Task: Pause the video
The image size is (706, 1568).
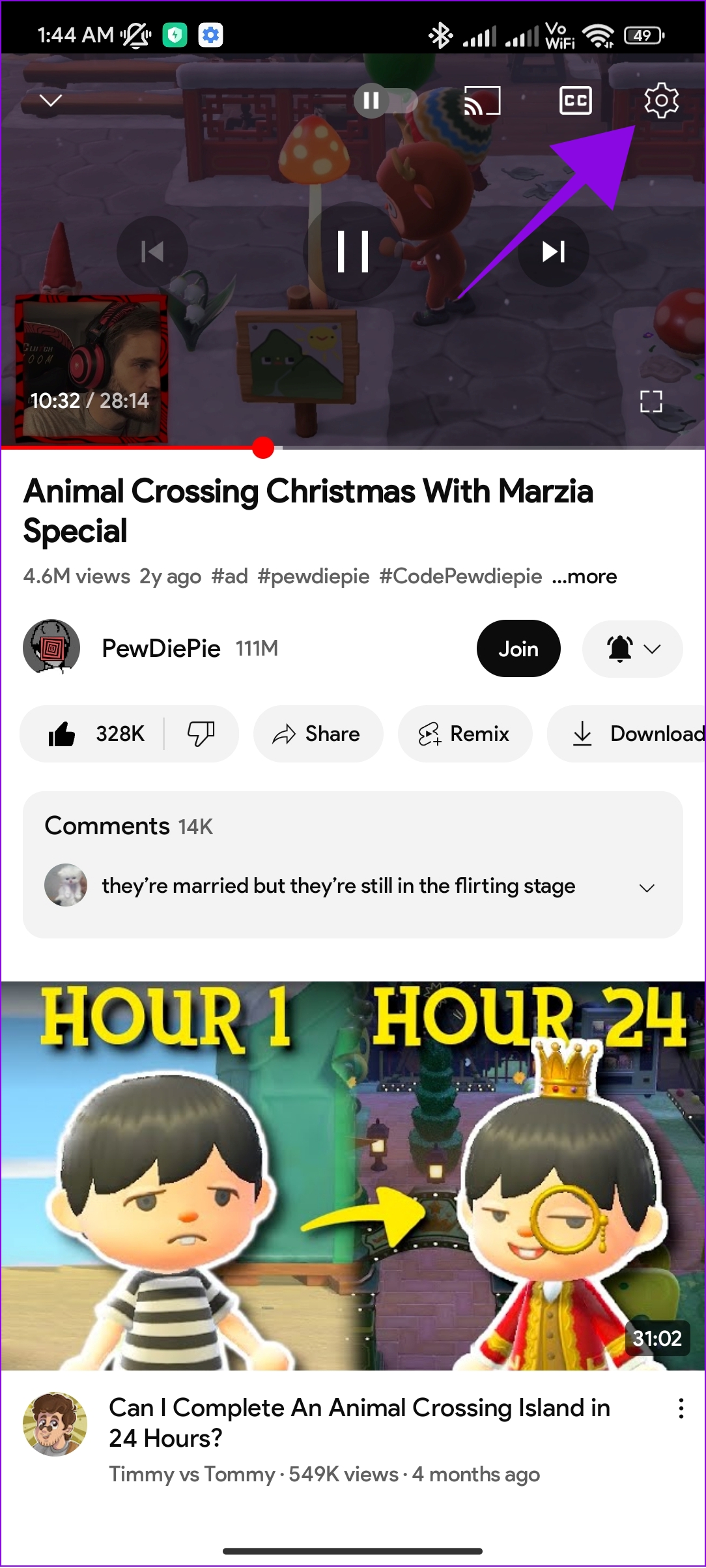Action: coord(353,252)
